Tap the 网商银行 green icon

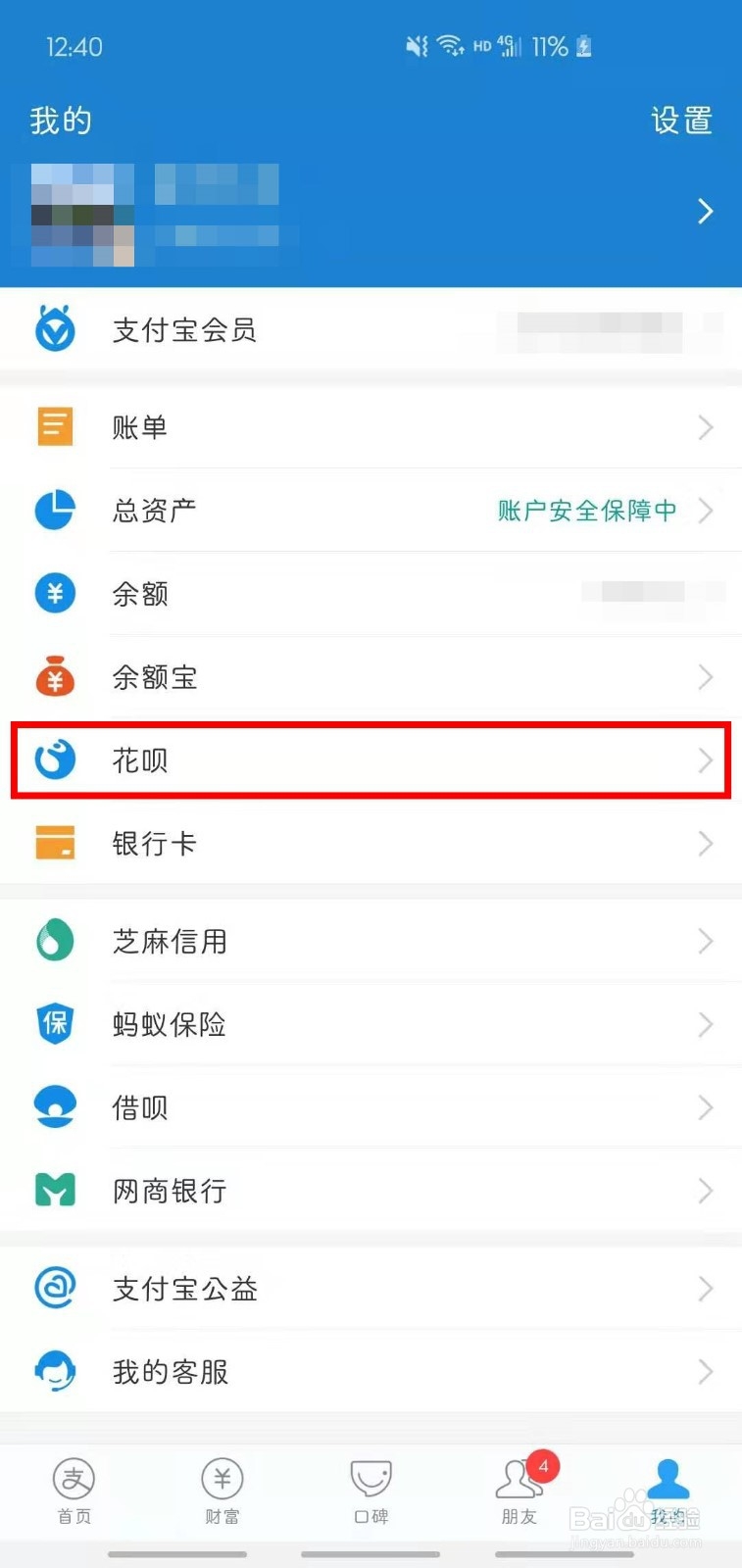55,1190
